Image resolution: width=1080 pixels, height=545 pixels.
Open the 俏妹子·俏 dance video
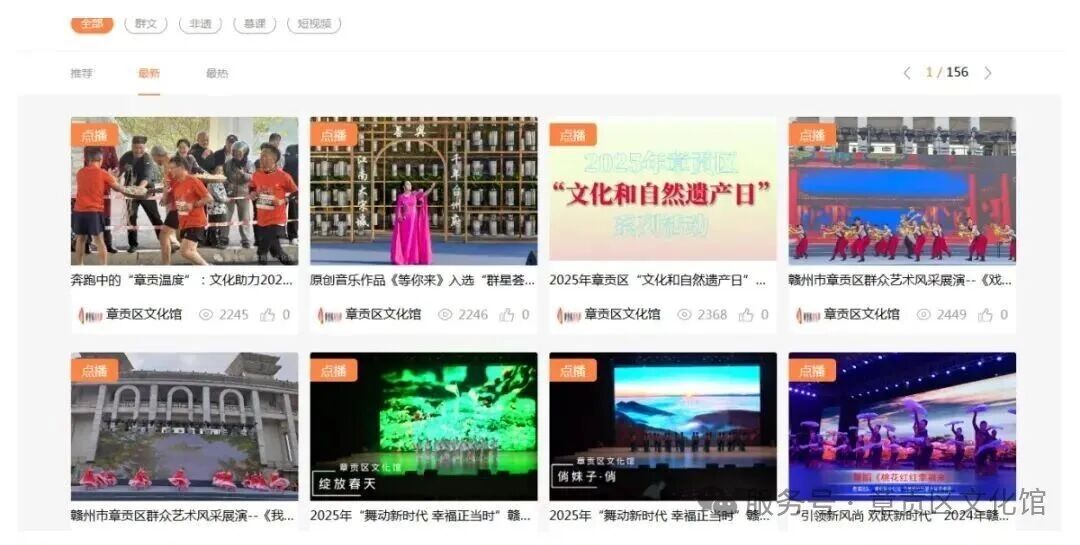click(662, 426)
